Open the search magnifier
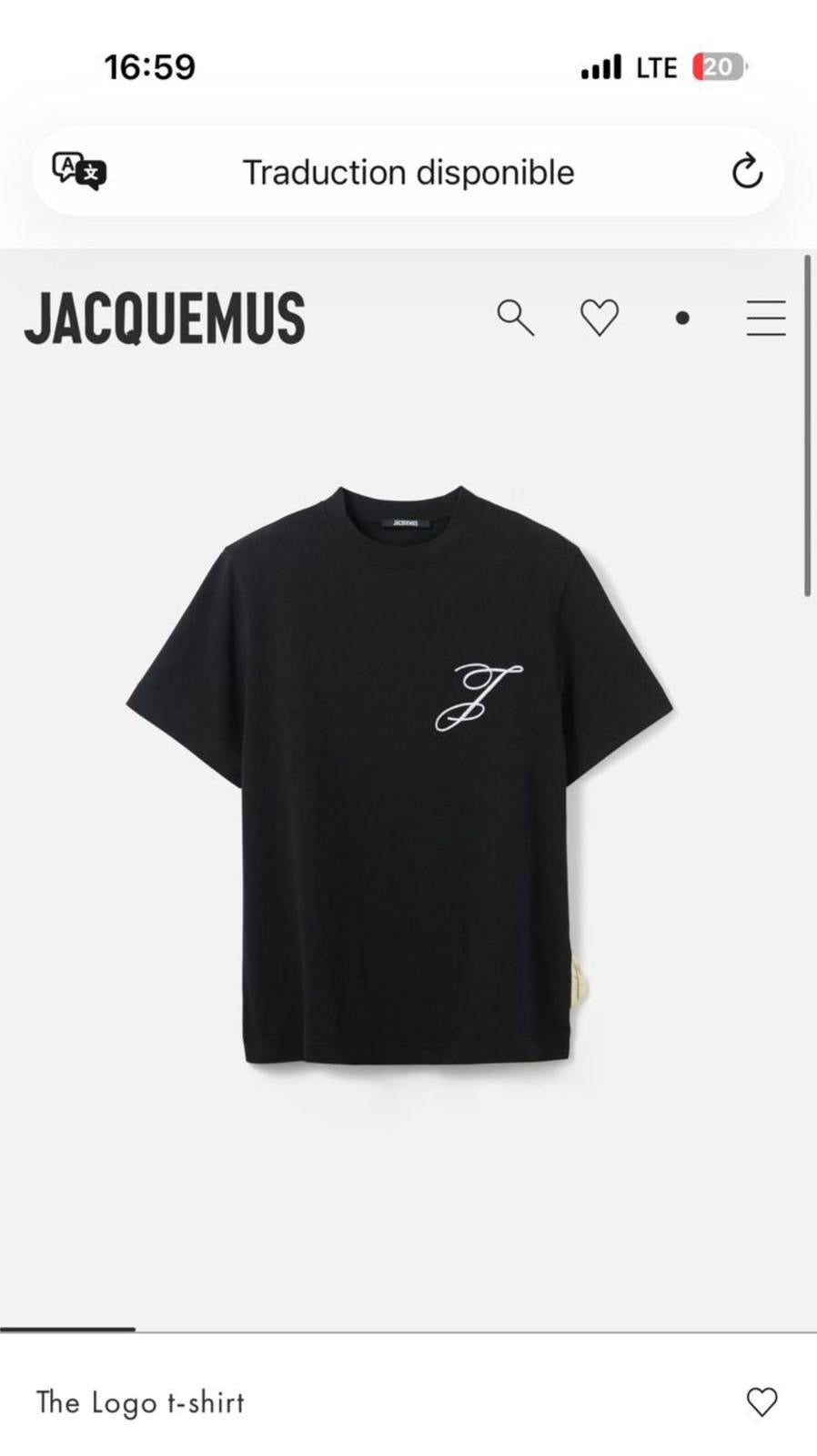Image resolution: width=817 pixels, height=1456 pixels. [x=515, y=318]
